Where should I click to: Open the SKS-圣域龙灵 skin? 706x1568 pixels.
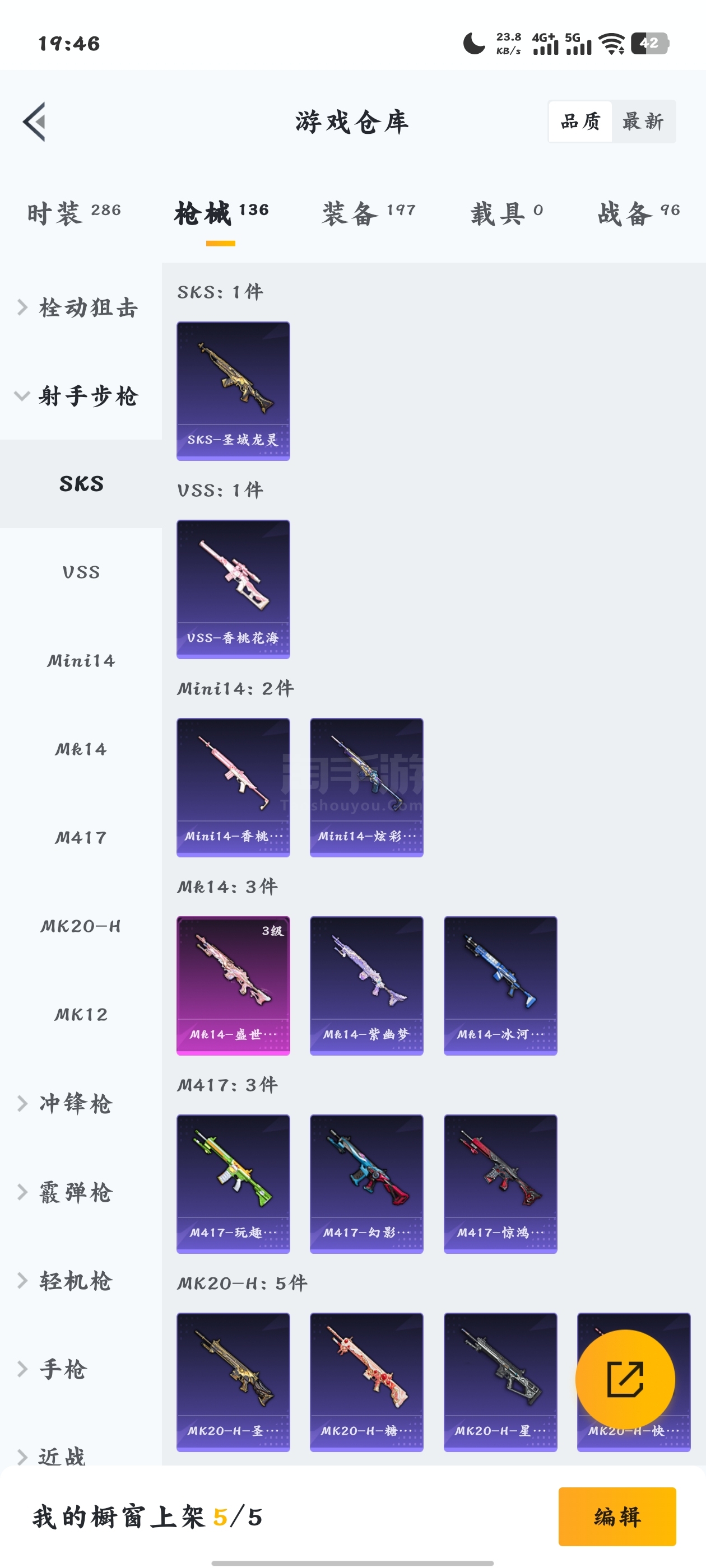point(233,391)
